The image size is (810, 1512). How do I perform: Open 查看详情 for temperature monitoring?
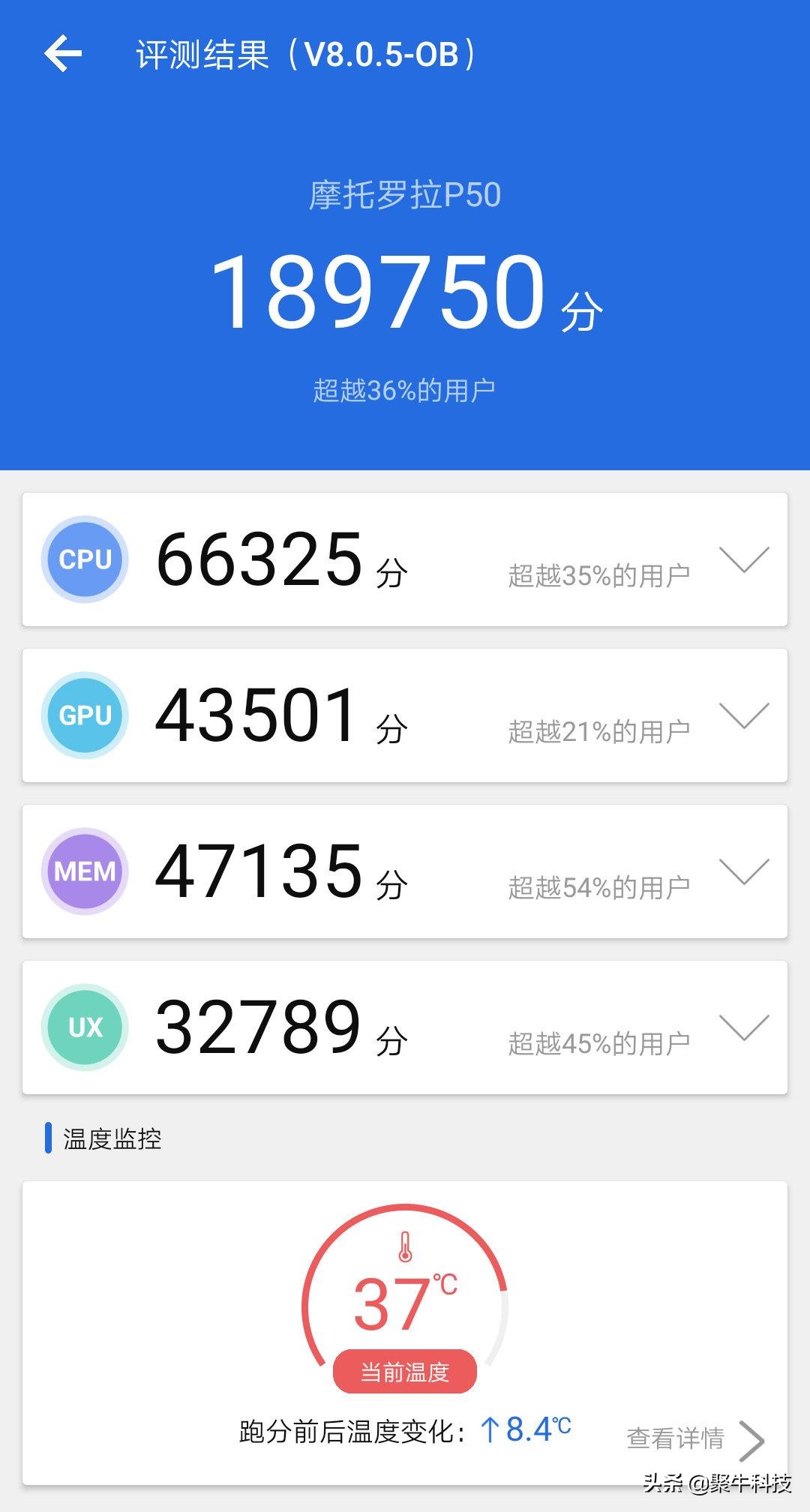coord(694,1438)
